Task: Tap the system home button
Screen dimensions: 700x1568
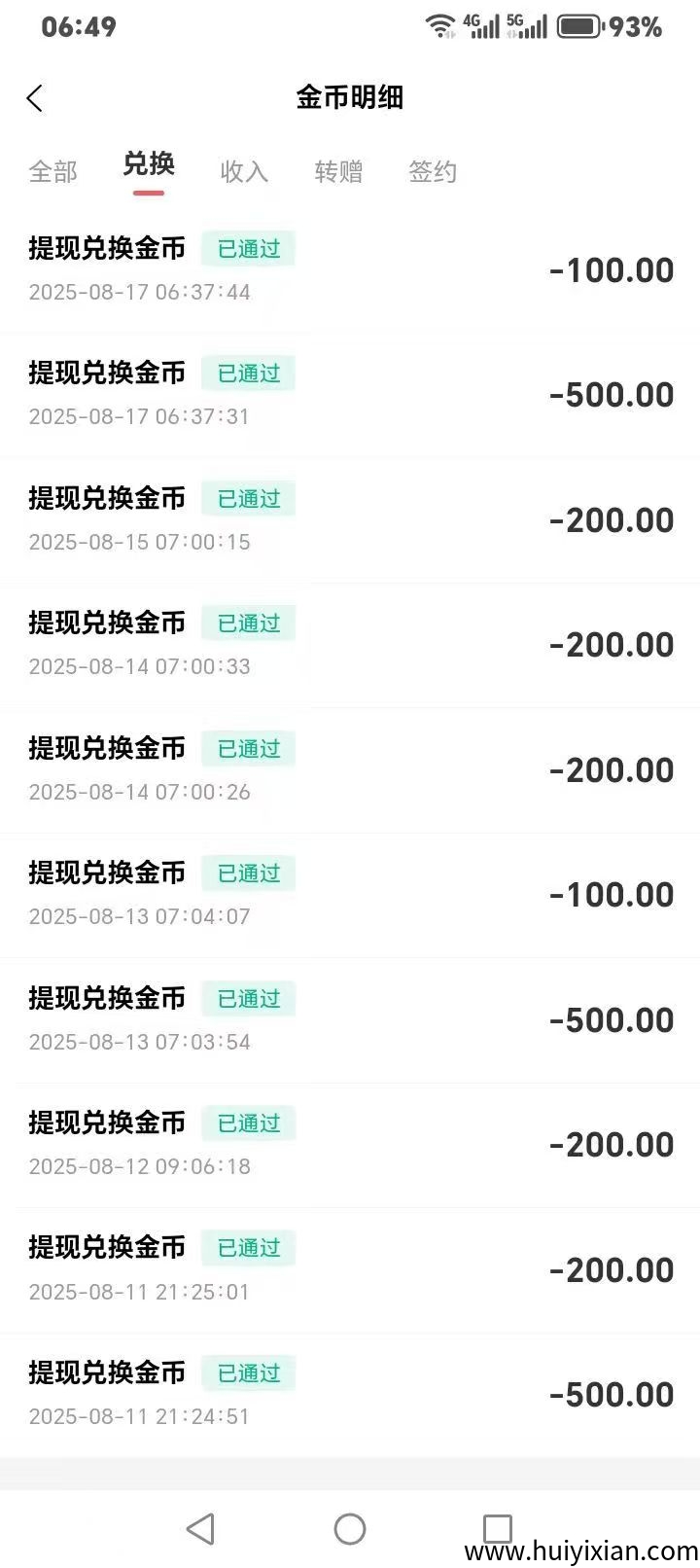Action: (x=350, y=1529)
